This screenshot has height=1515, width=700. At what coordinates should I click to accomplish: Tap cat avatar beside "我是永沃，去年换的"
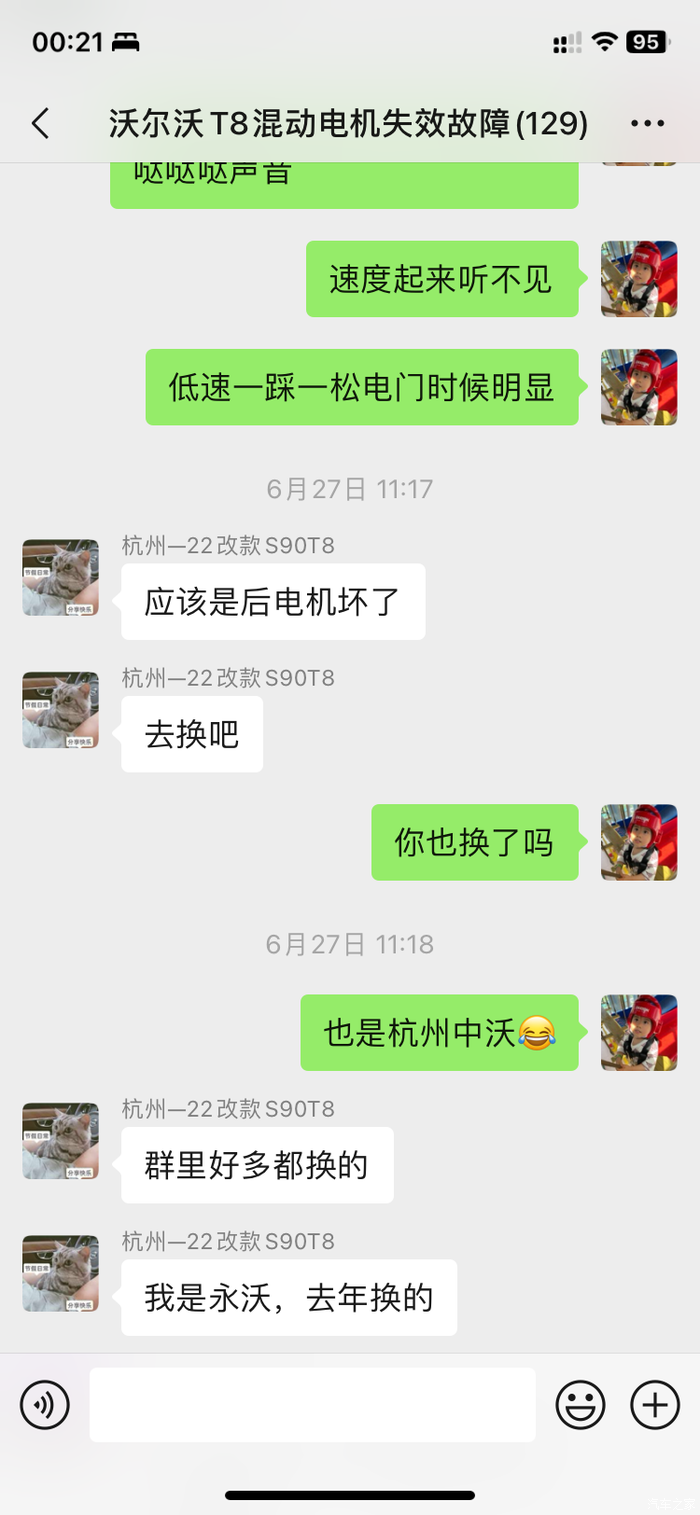coord(60,1273)
